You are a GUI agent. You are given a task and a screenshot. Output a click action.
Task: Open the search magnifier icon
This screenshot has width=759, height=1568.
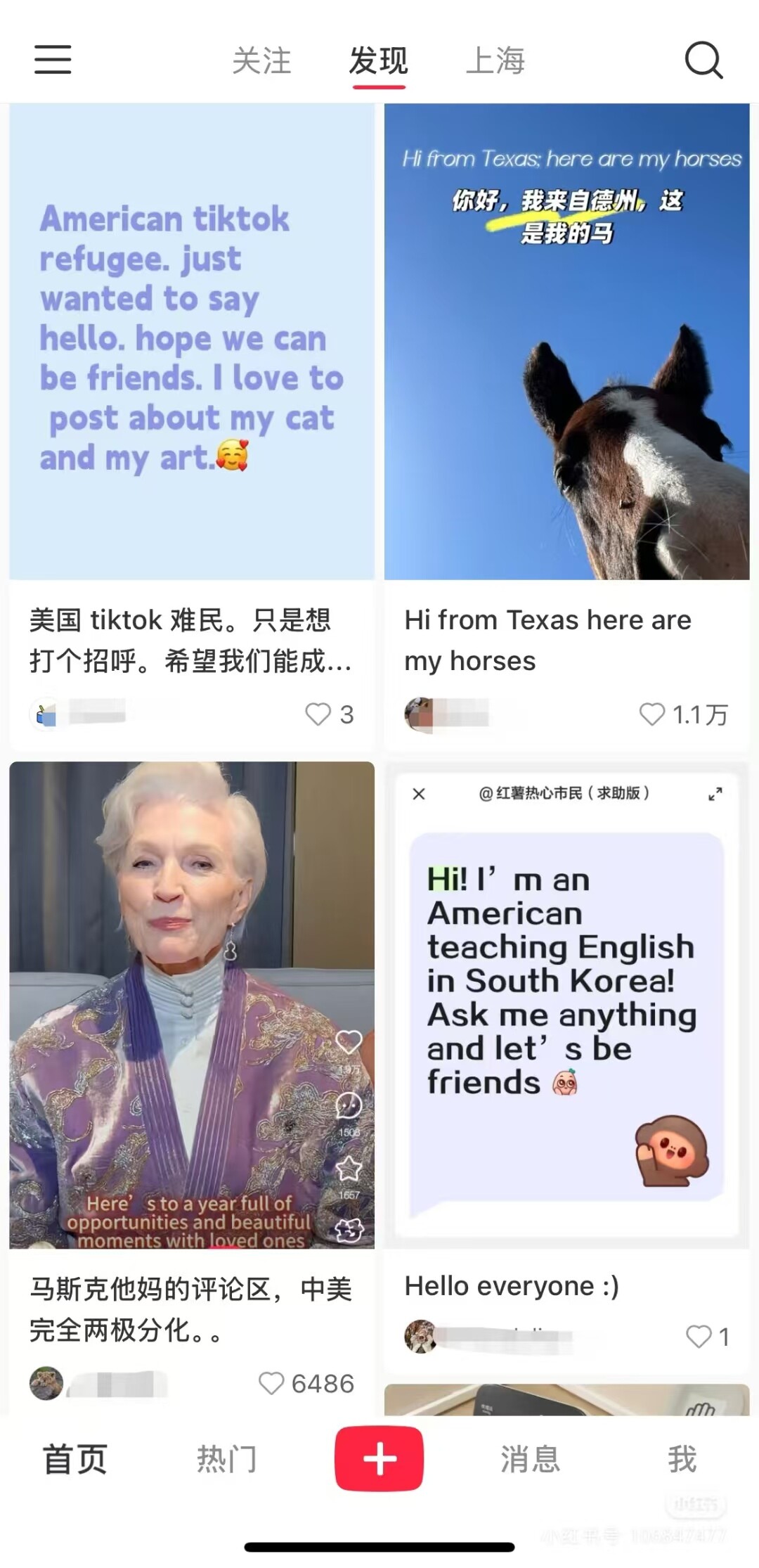[x=703, y=60]
